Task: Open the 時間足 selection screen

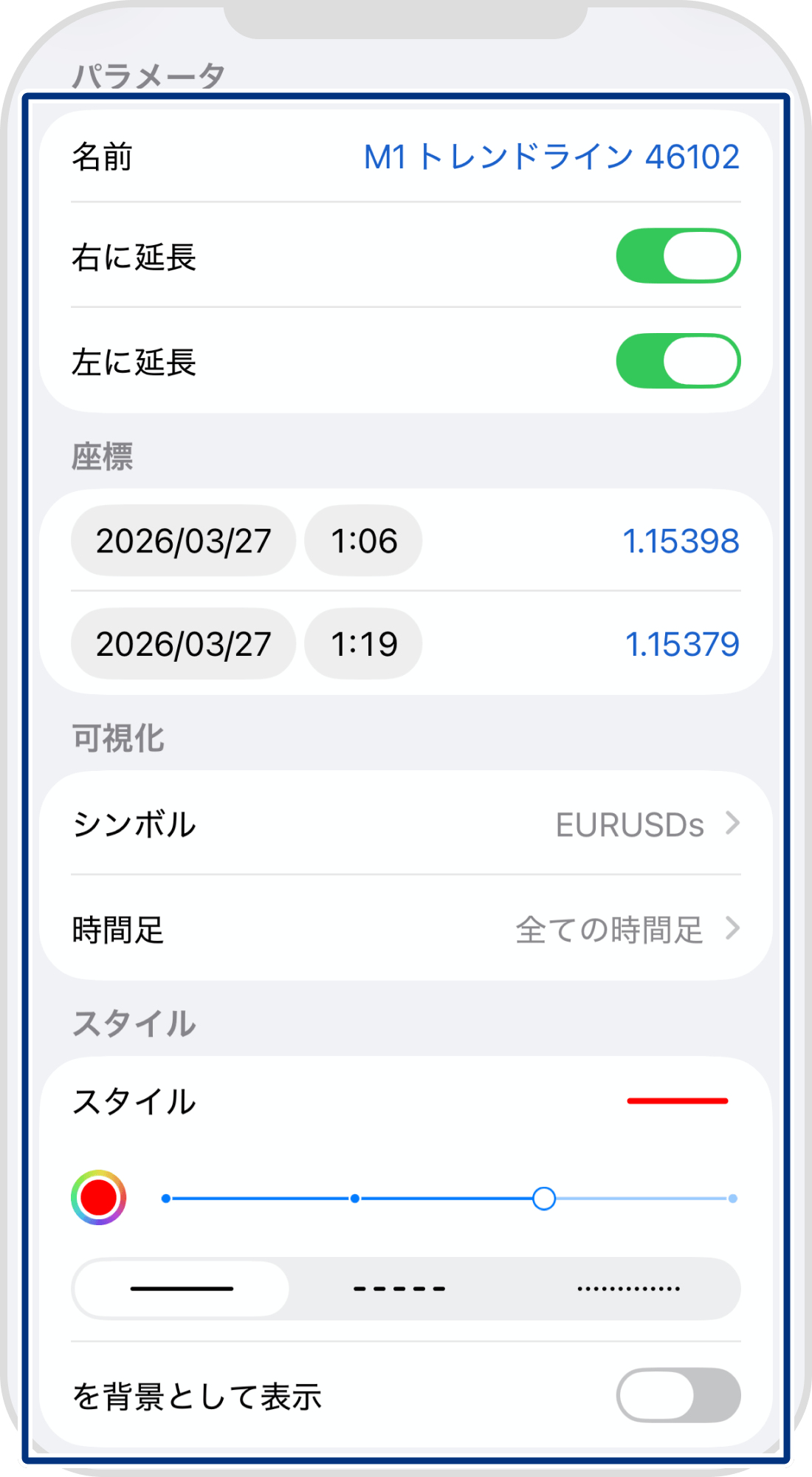Action: 406,930
